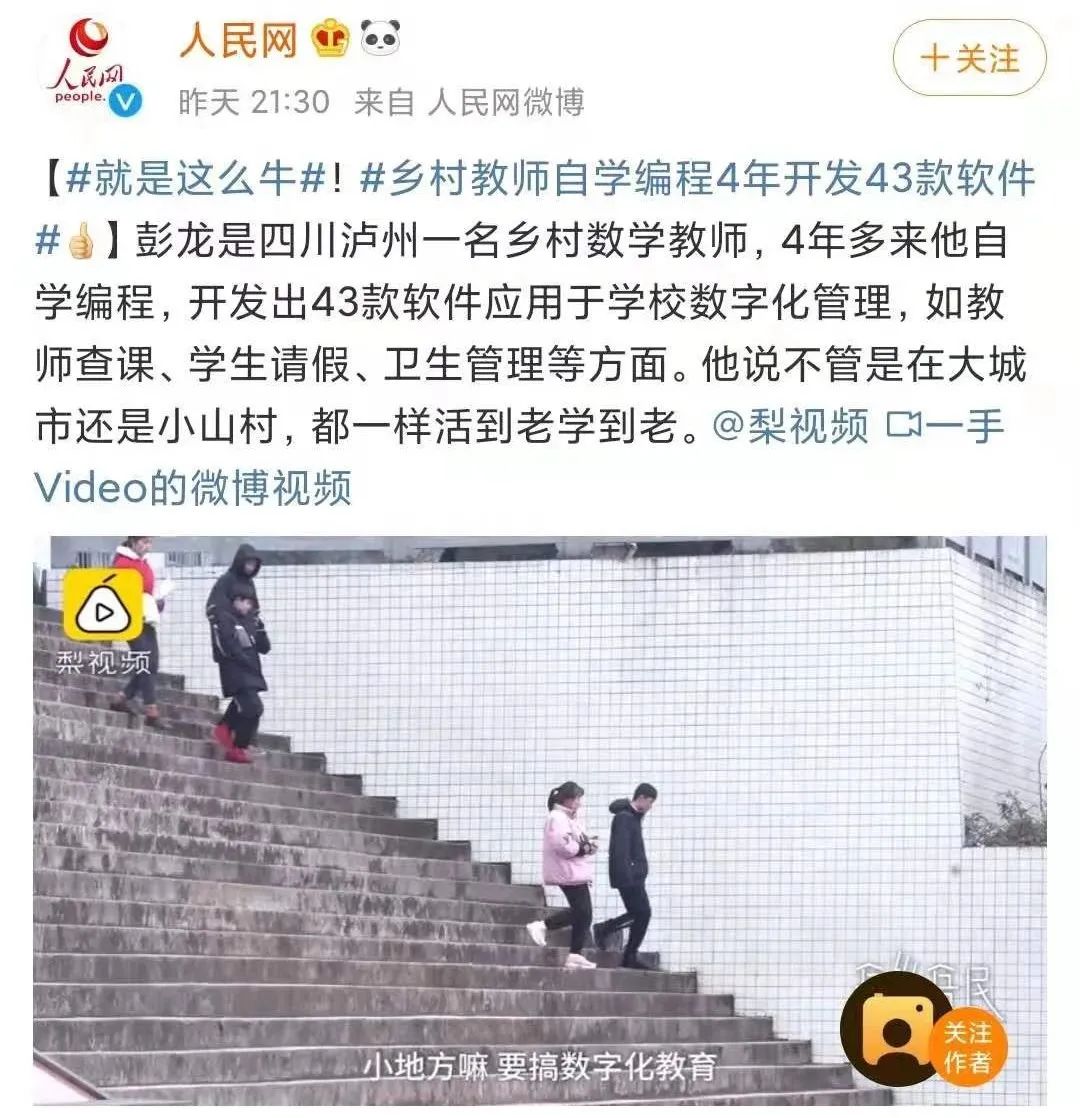This screenshot has height=1118, width=1080.
Task: Follow 人民网 with the 关注 button
Action: 968,58
